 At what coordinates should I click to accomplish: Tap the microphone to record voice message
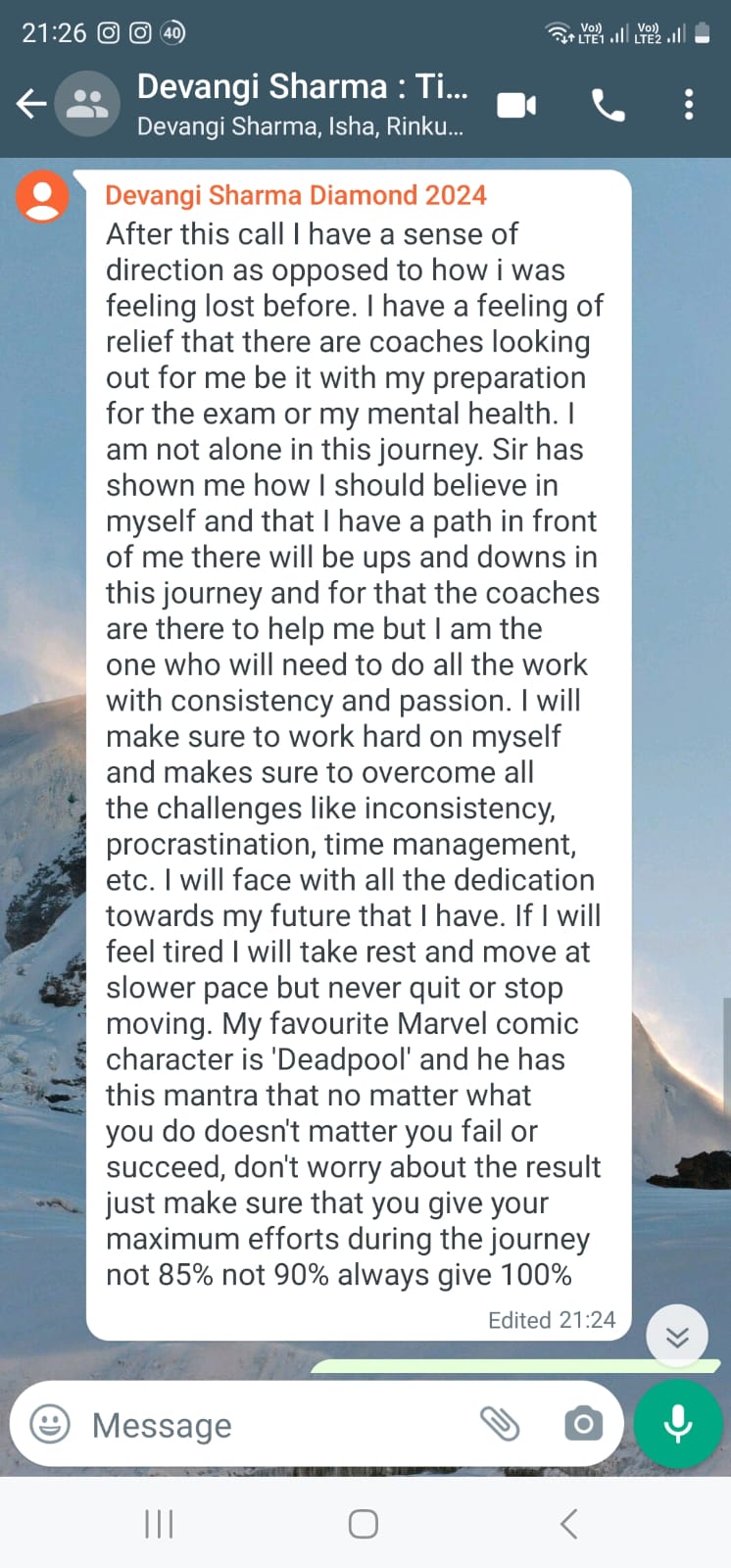pyautogui.click(x=678, y=1424)
